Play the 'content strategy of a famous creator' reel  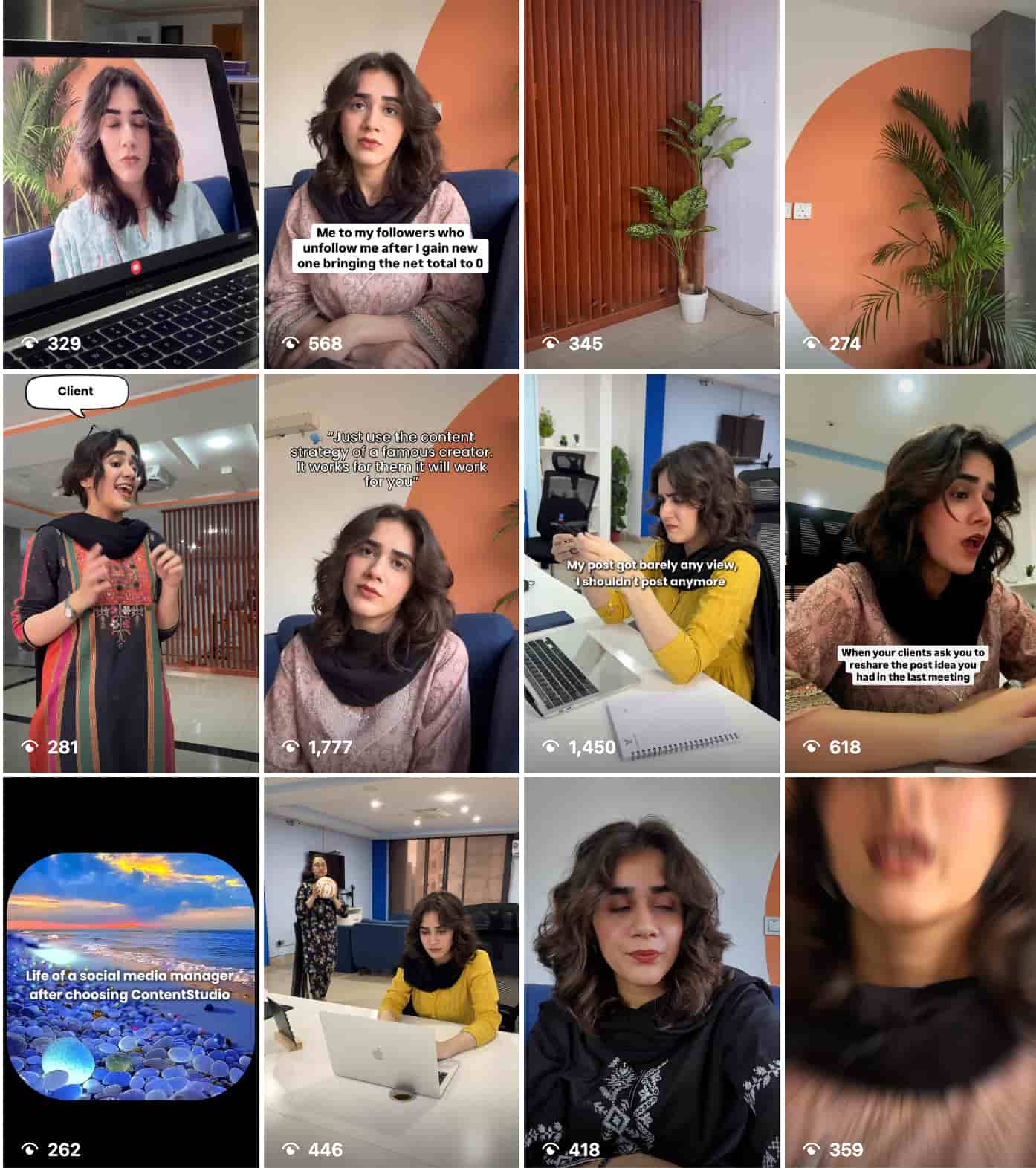pyautogui.click(x=391, y=573)
